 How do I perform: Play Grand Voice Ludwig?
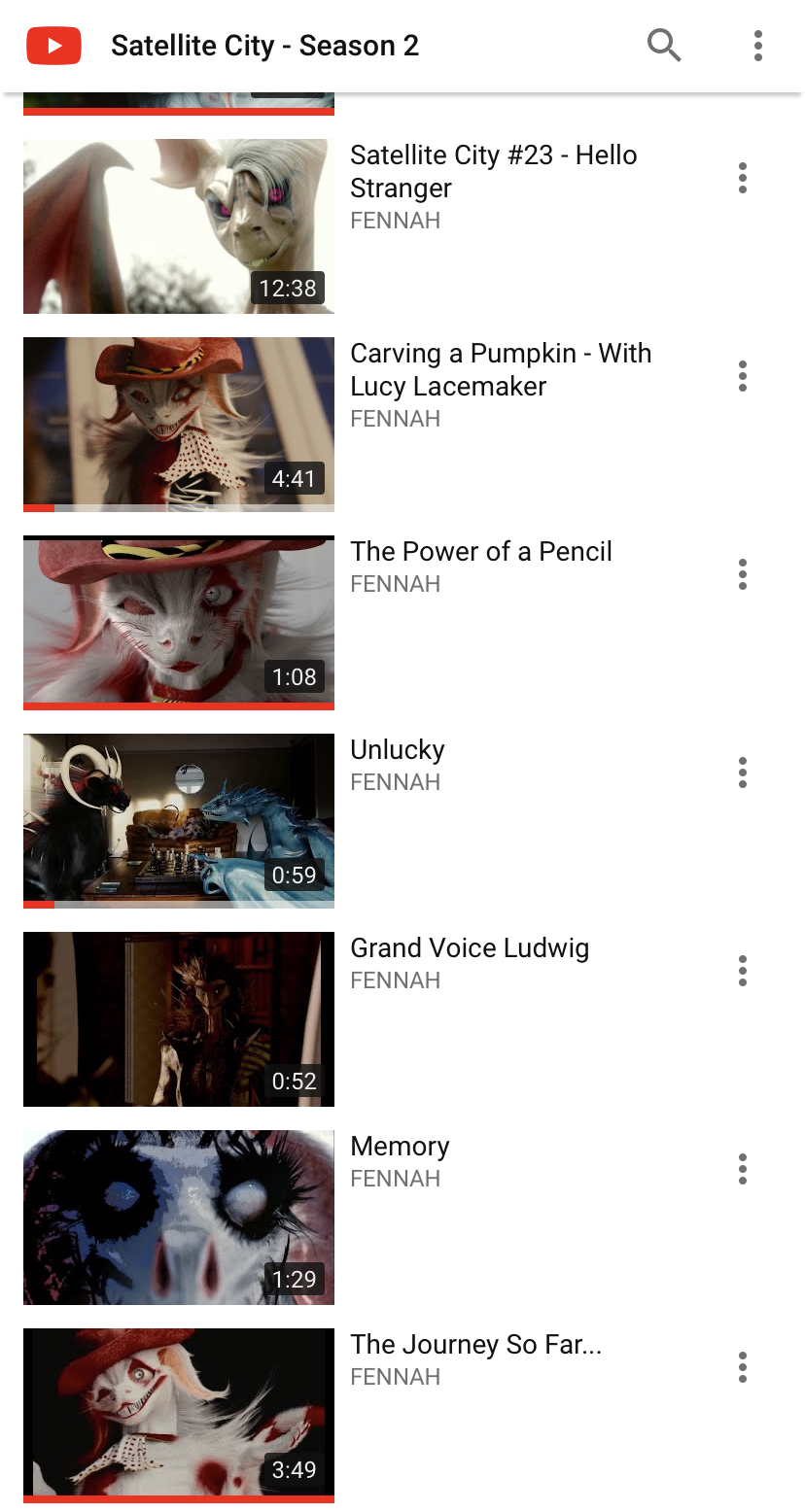tap(179, 1019)
